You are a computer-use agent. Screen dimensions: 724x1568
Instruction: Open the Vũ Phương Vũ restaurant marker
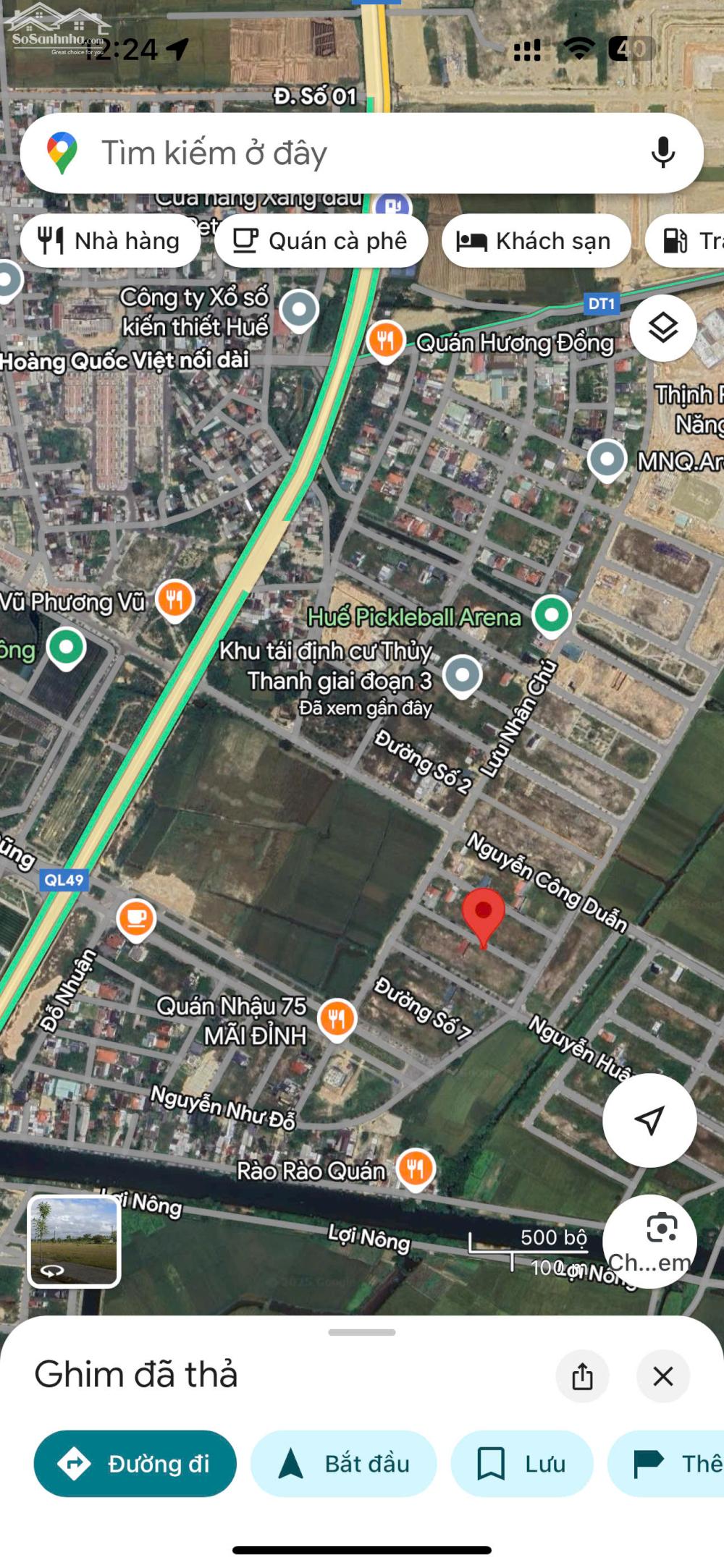(174, 598)
